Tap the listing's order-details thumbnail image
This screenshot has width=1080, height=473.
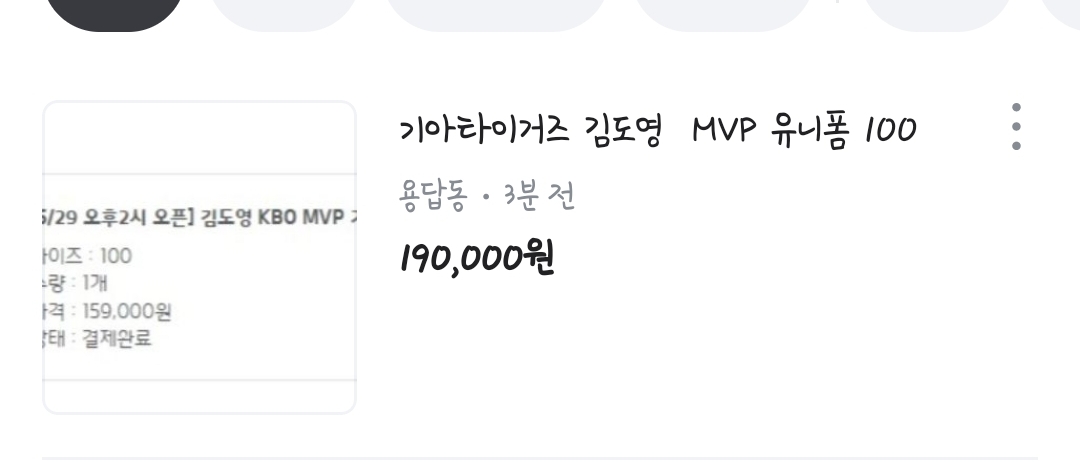[x=200, y=258]
